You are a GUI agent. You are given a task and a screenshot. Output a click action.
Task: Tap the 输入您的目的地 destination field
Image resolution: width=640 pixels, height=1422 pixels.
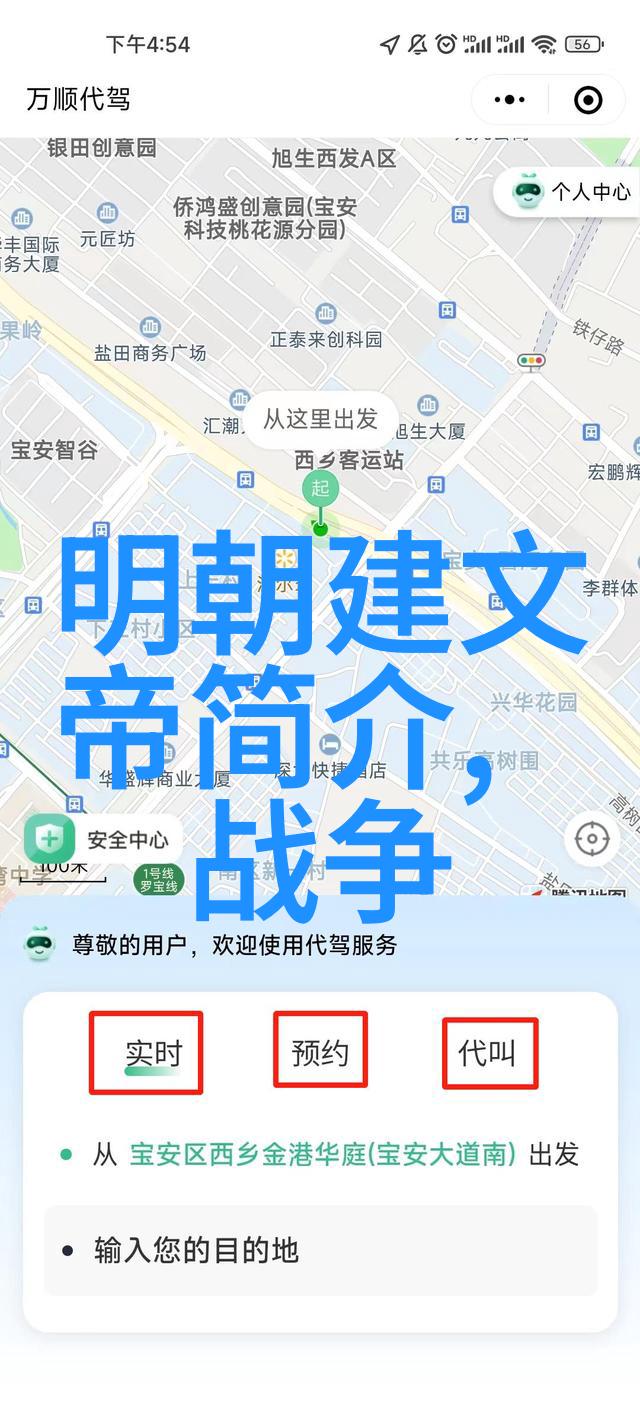coord(320,1250)
